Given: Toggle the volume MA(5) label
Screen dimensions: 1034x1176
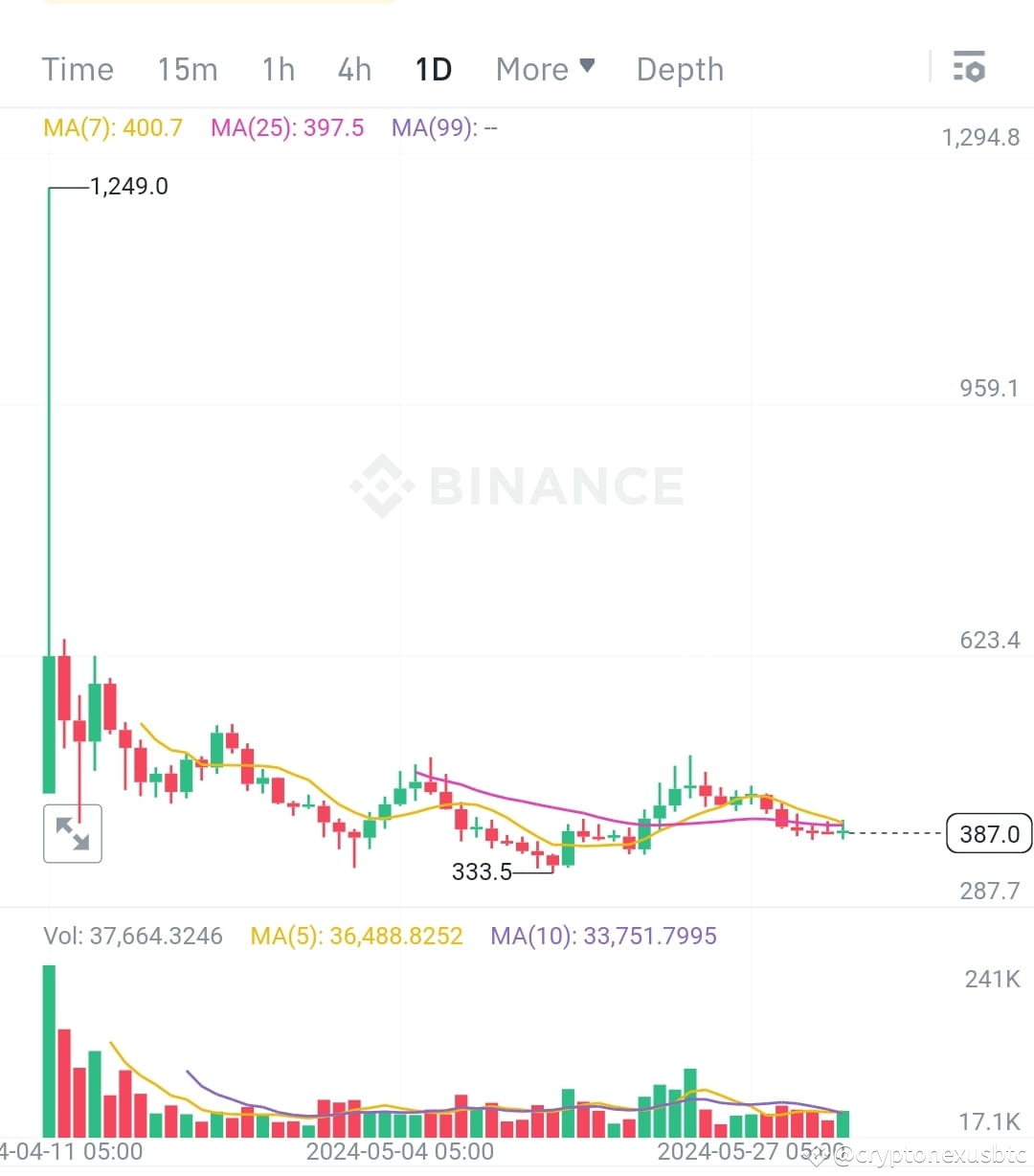Looking at the screenshot, I should (x=356, y=936).
